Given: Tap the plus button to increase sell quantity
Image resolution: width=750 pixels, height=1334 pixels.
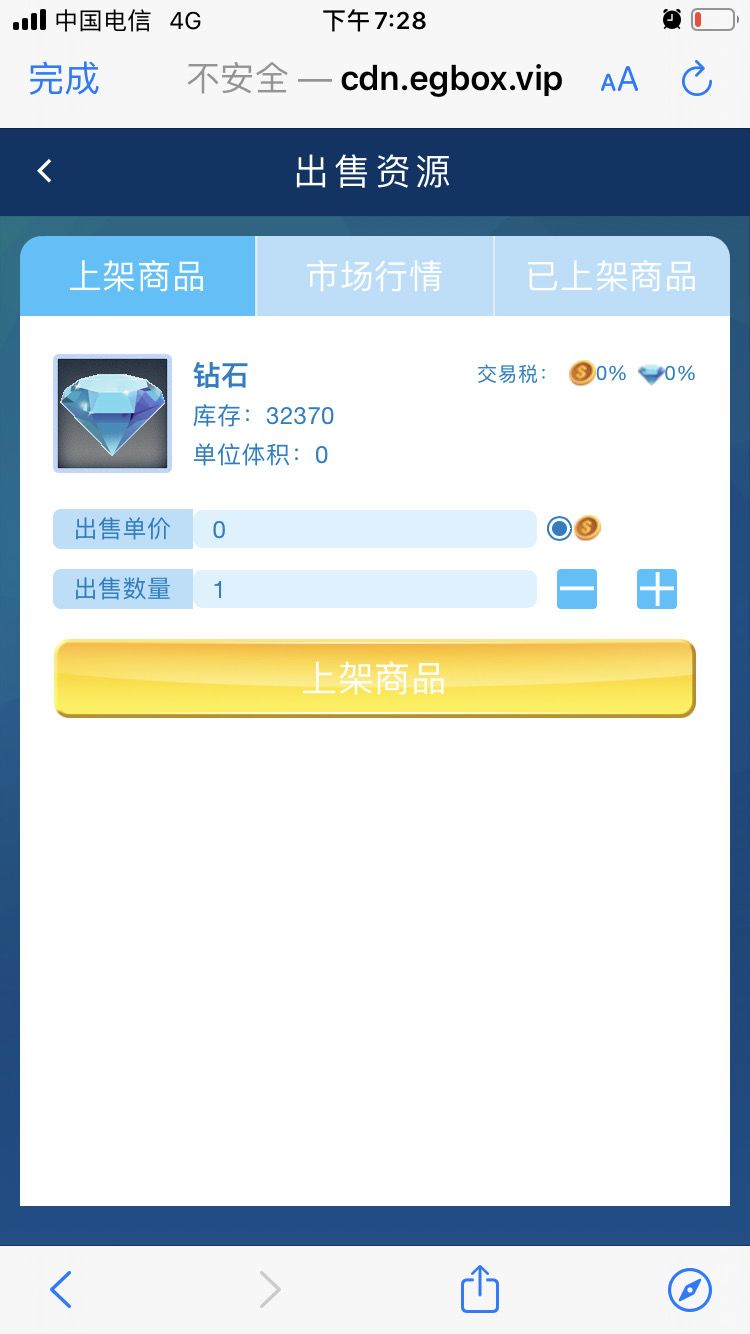Looking at the screenshot, I should coord(656,589).
